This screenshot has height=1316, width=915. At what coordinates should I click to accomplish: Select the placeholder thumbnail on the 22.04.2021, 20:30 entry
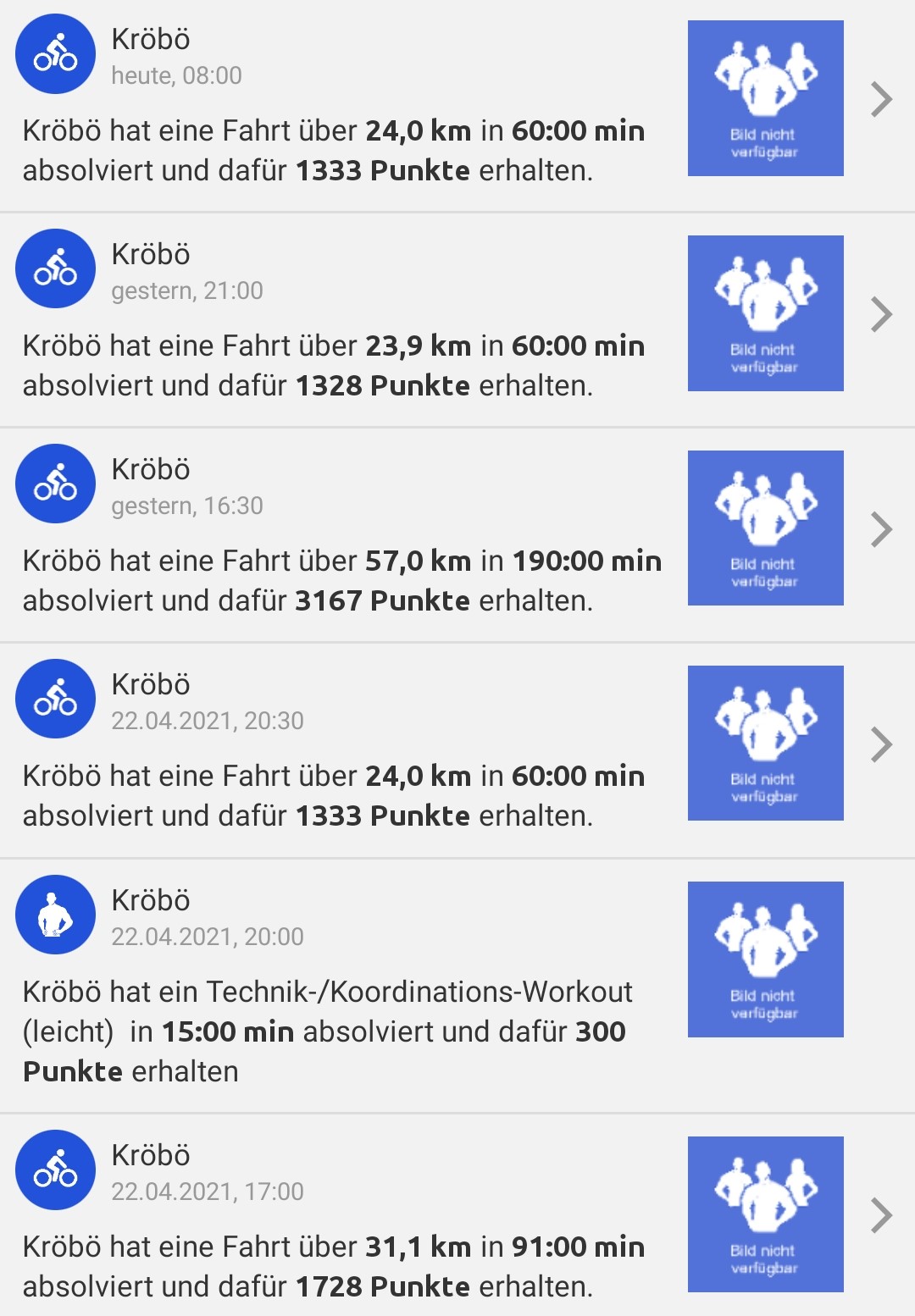765,744
